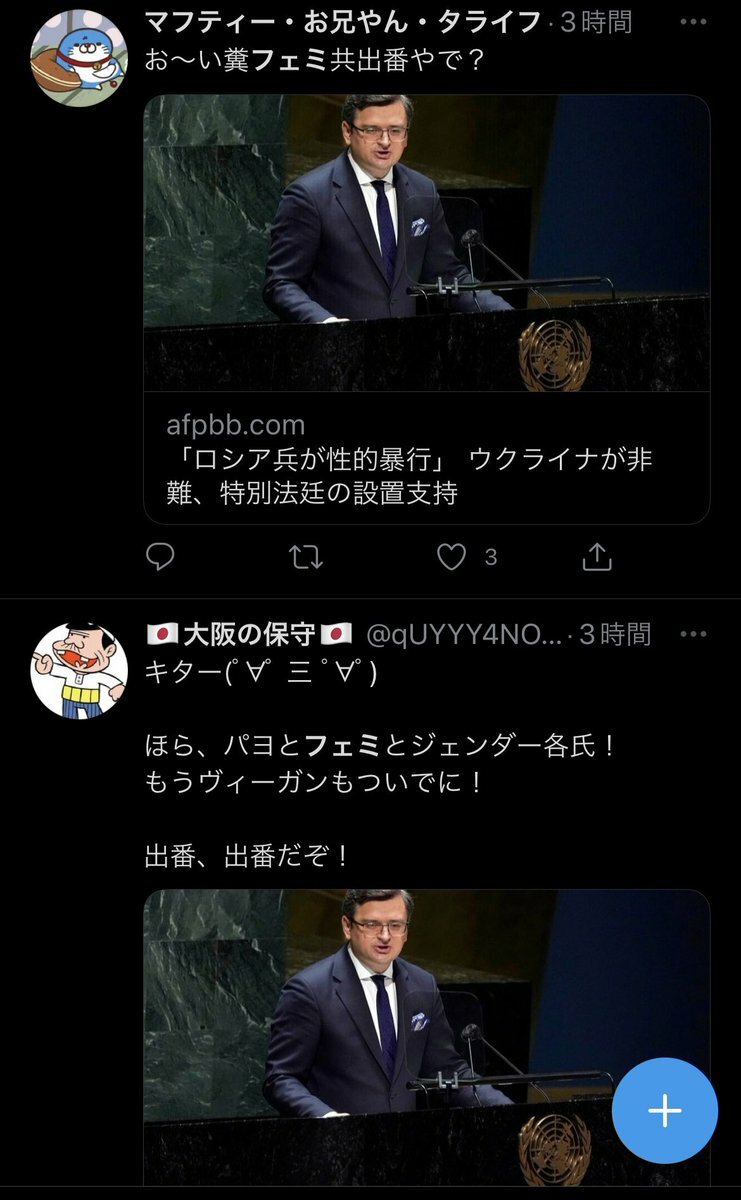The height and width of the screenshot is (1200, 741).
Task: Retweet マフティー's tweet
Action: (x=306, y=557)
